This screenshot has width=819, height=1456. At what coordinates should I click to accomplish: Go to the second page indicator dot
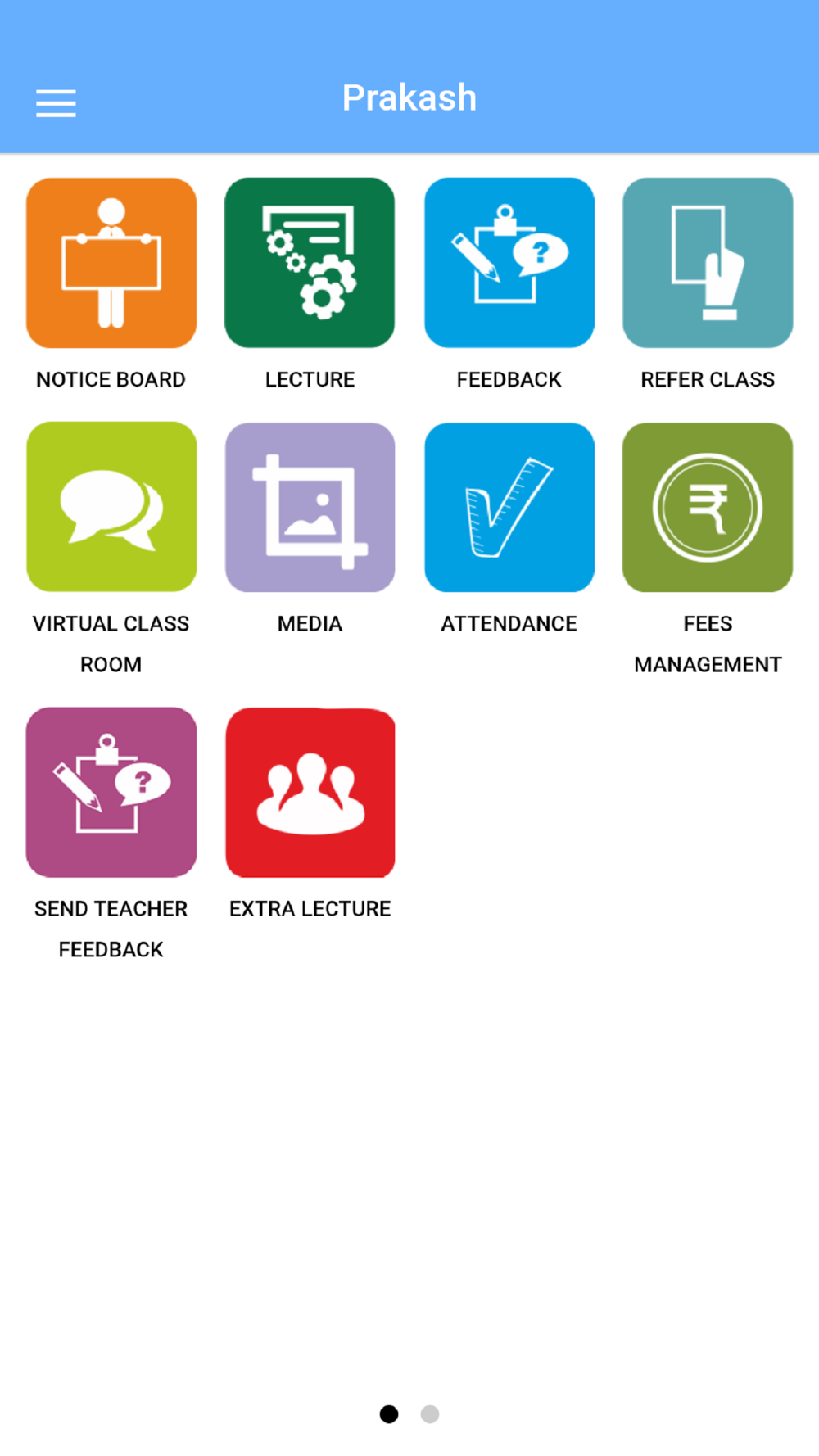click(x=430, y=1414)
